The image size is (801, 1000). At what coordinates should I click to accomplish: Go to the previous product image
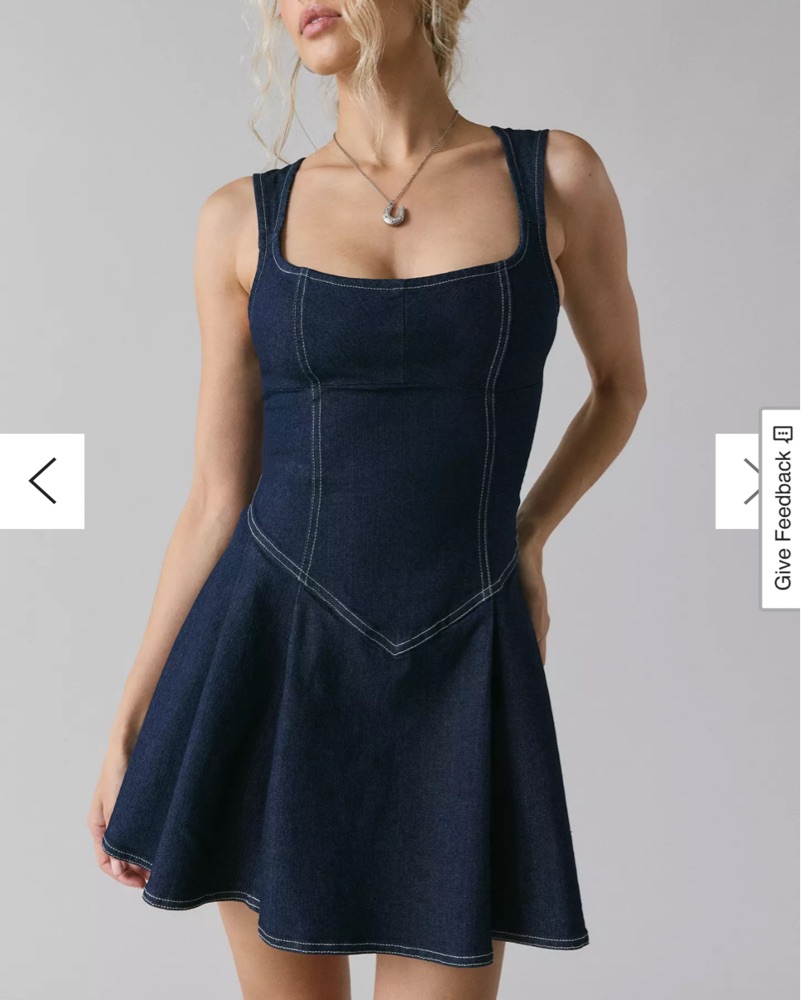click(x=42, y=481)
